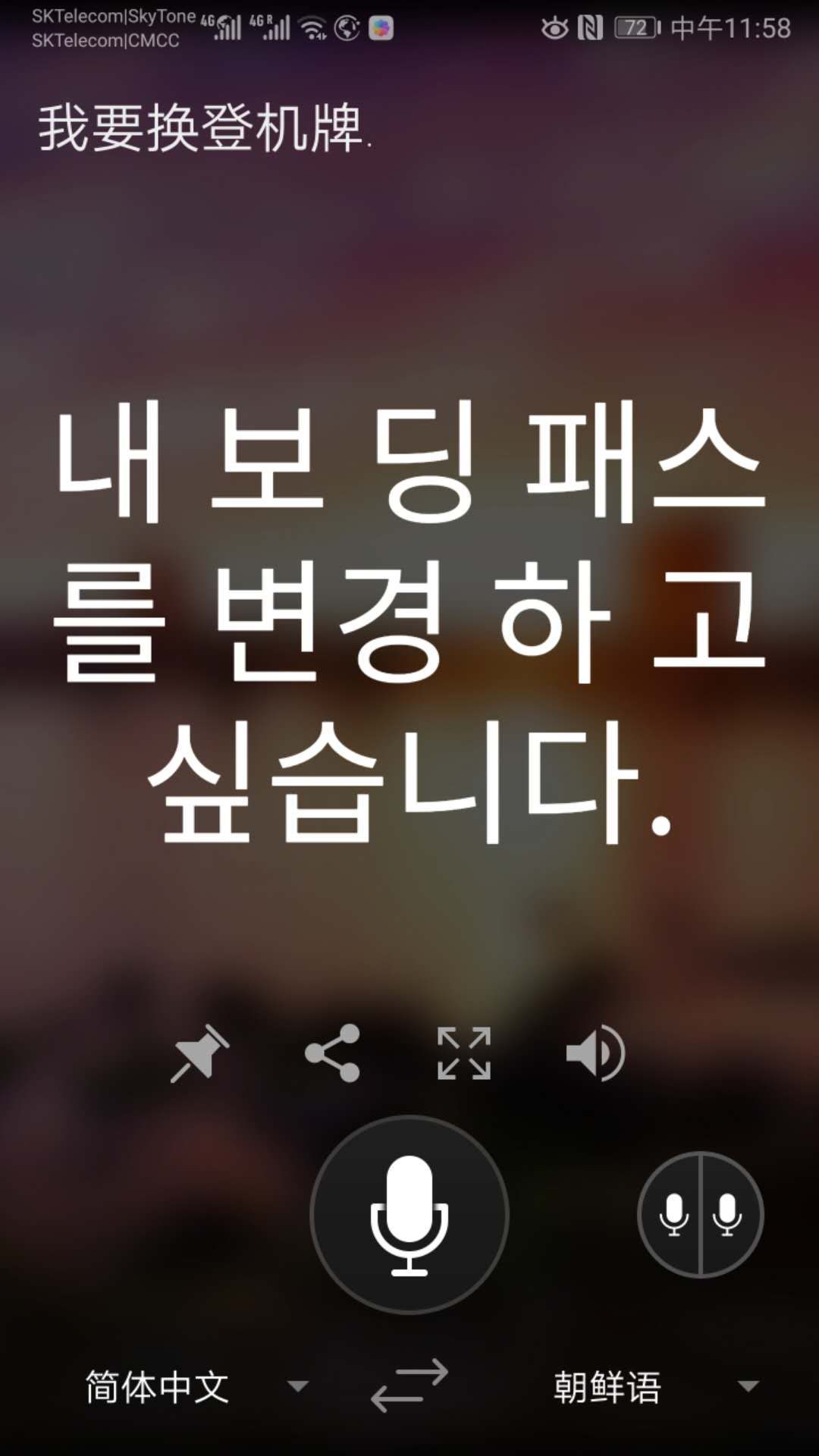The height and width of the screenshot is (1456, 819).
Task: Swap the source and target languages
Action: pos(409,1385)
